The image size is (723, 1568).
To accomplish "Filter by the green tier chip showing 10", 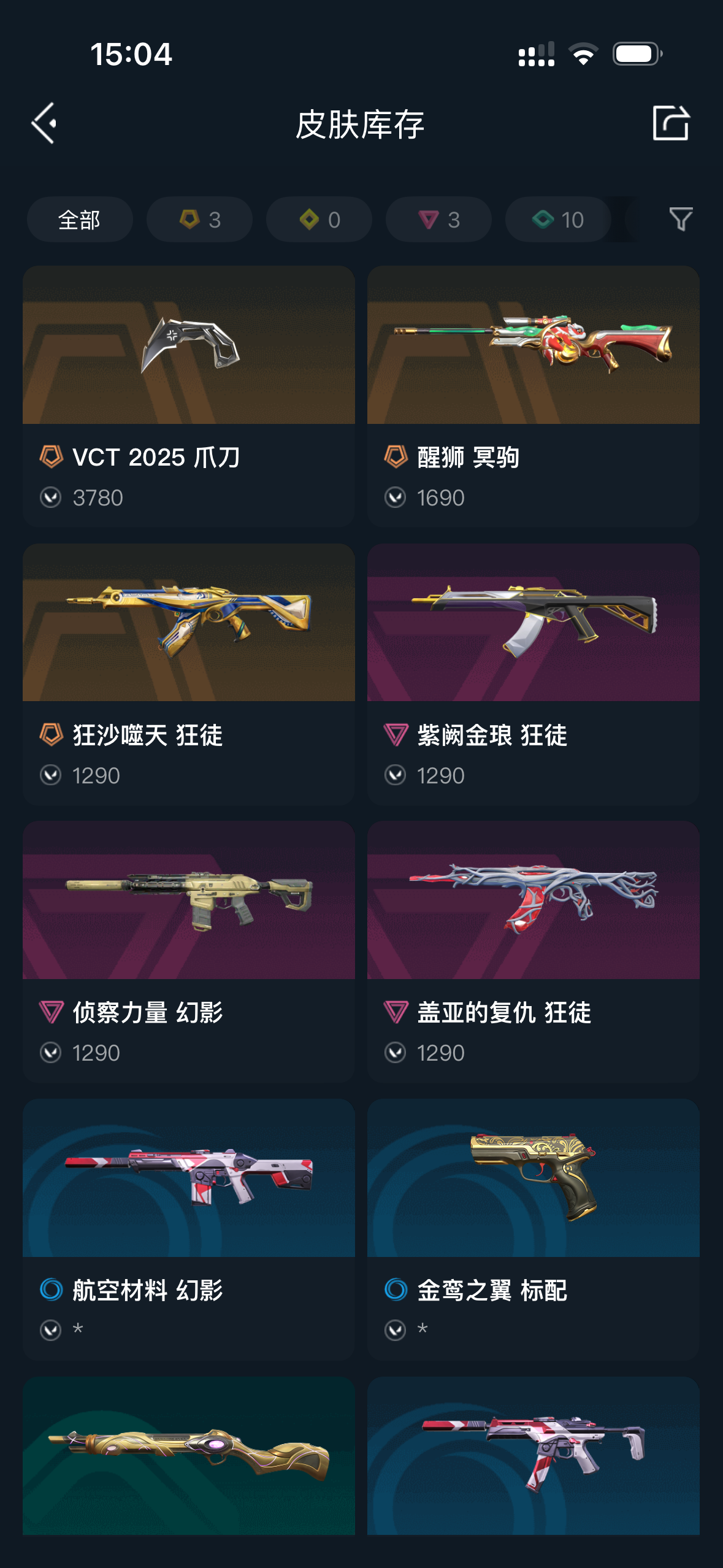I will (557, 220).
